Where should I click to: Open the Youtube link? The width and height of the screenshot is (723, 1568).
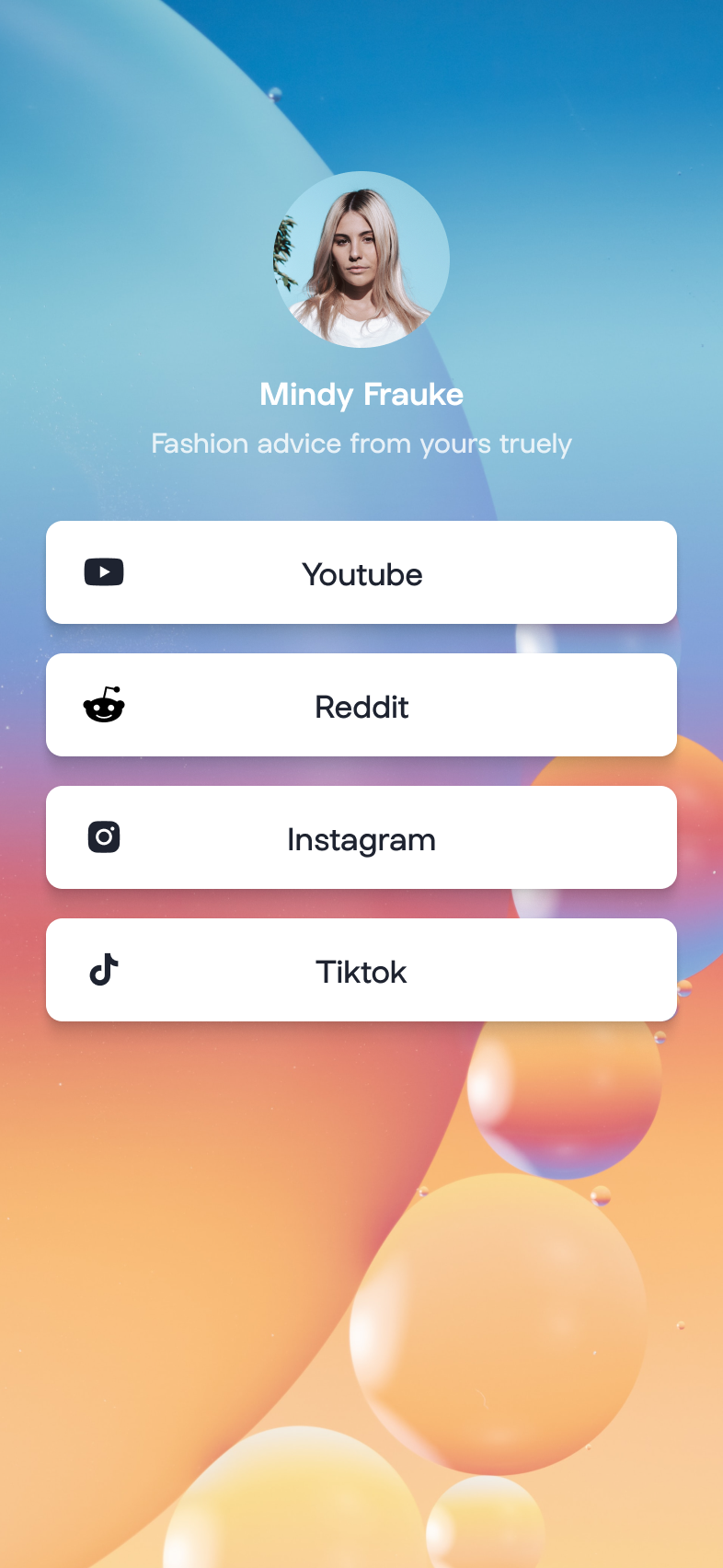[361, 573]
